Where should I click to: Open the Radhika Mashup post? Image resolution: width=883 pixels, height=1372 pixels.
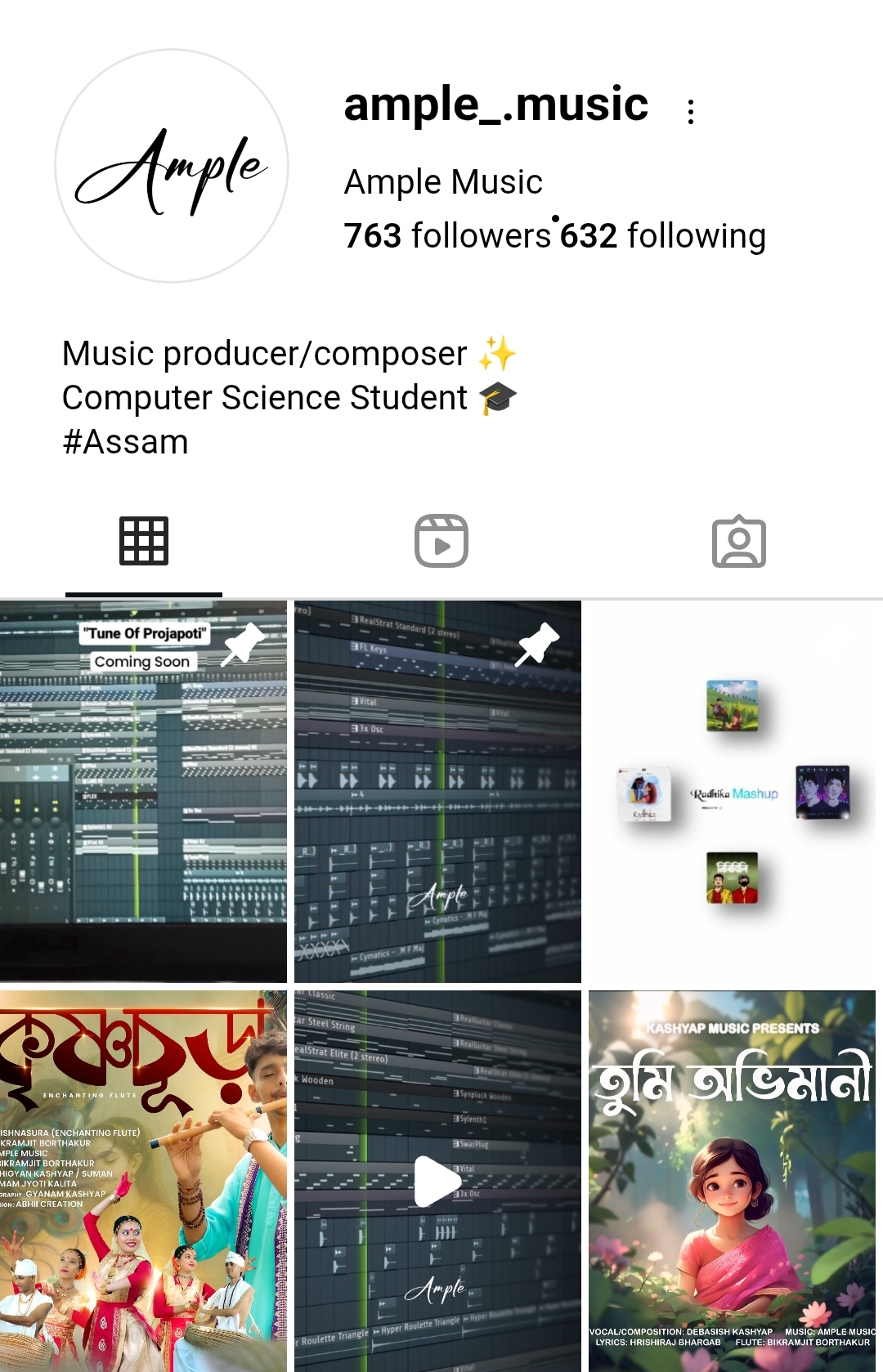(732, 791)
